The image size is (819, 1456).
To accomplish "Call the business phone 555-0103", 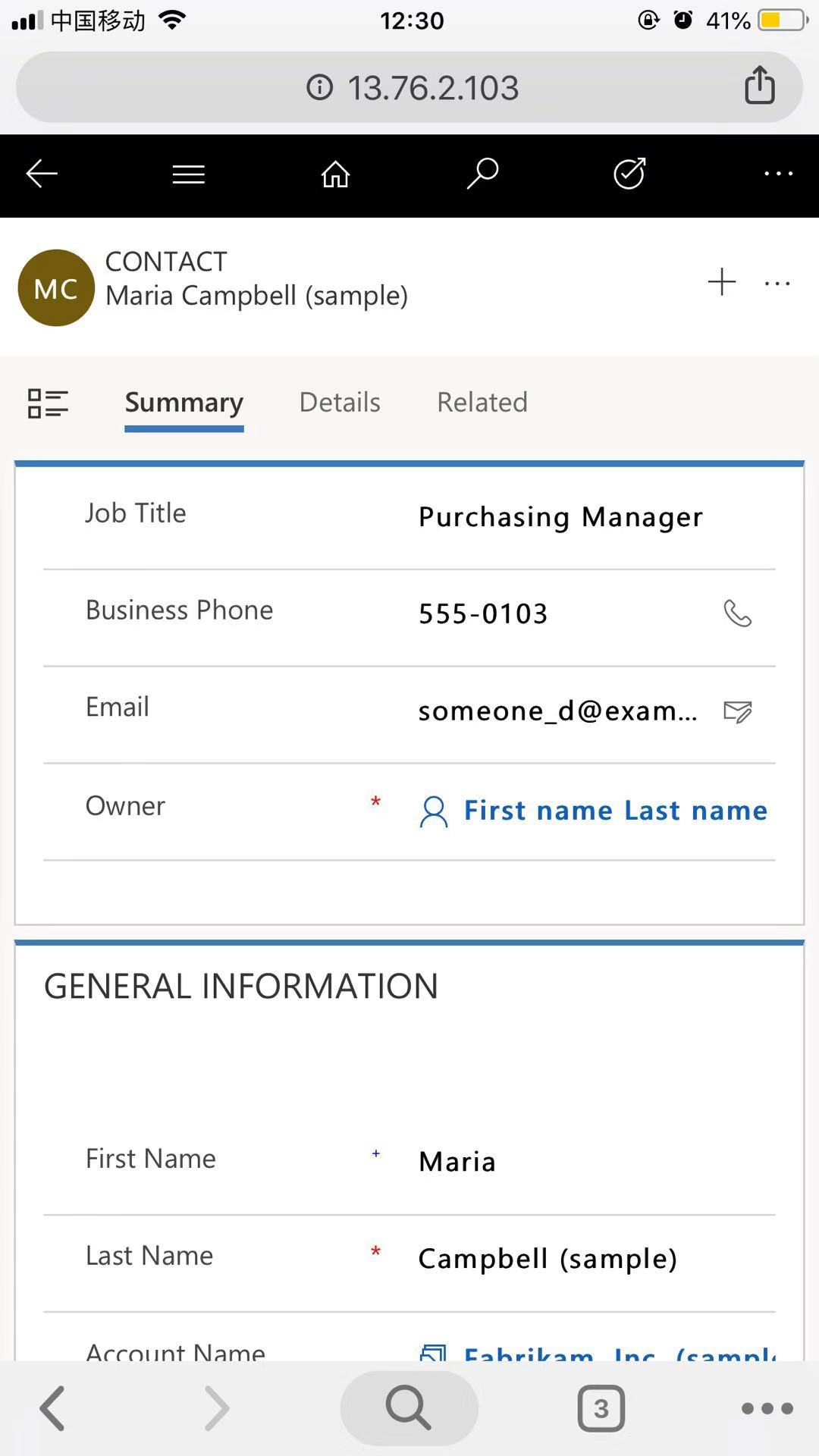I will point(737,613).
